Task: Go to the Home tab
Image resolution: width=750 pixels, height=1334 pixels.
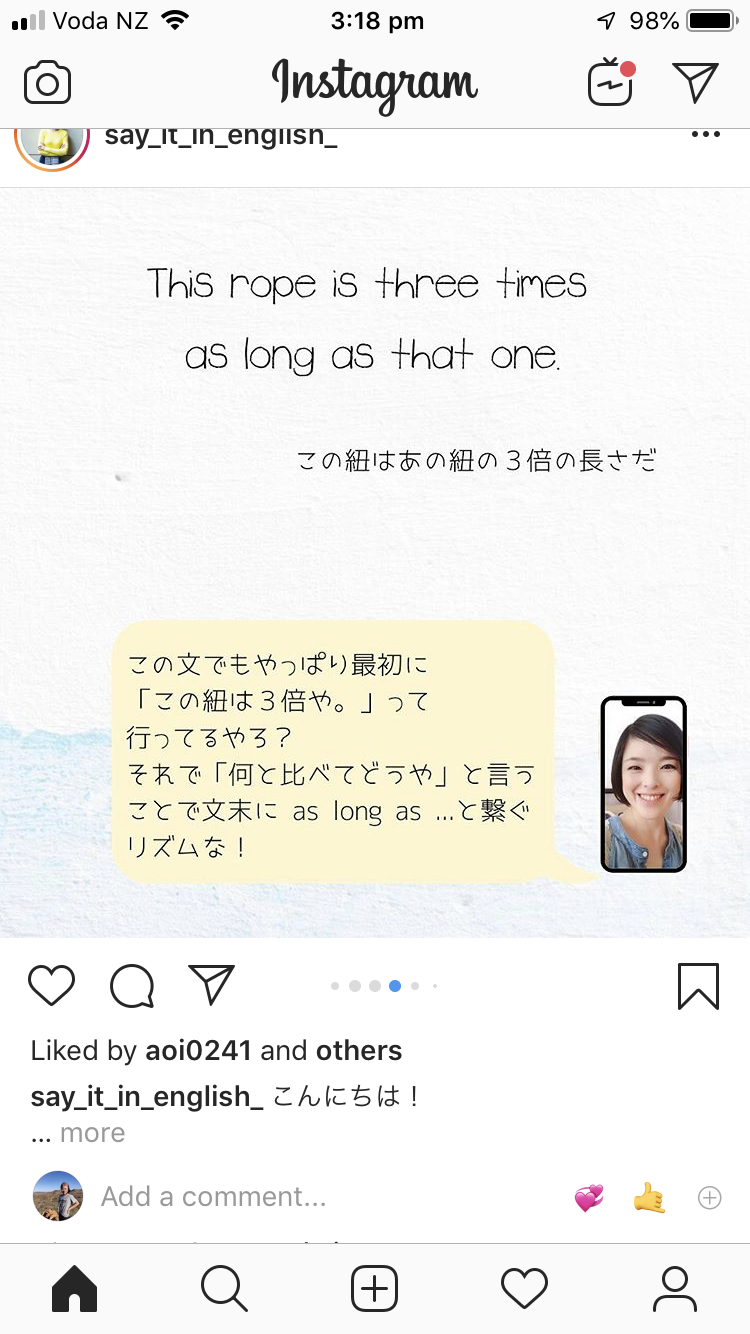Action: click(x=75, y=1289)
